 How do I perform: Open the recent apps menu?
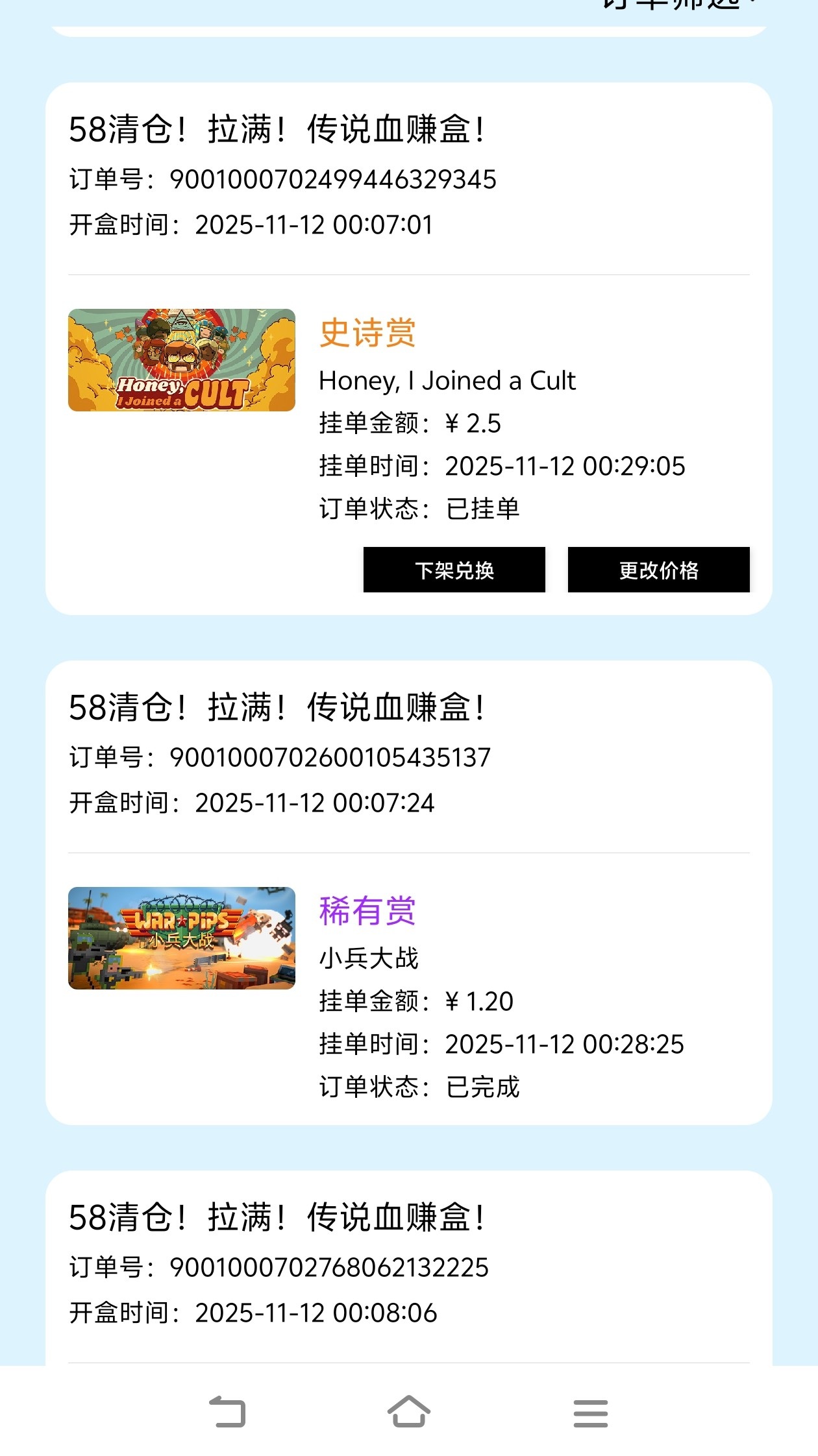point(590,1412)
